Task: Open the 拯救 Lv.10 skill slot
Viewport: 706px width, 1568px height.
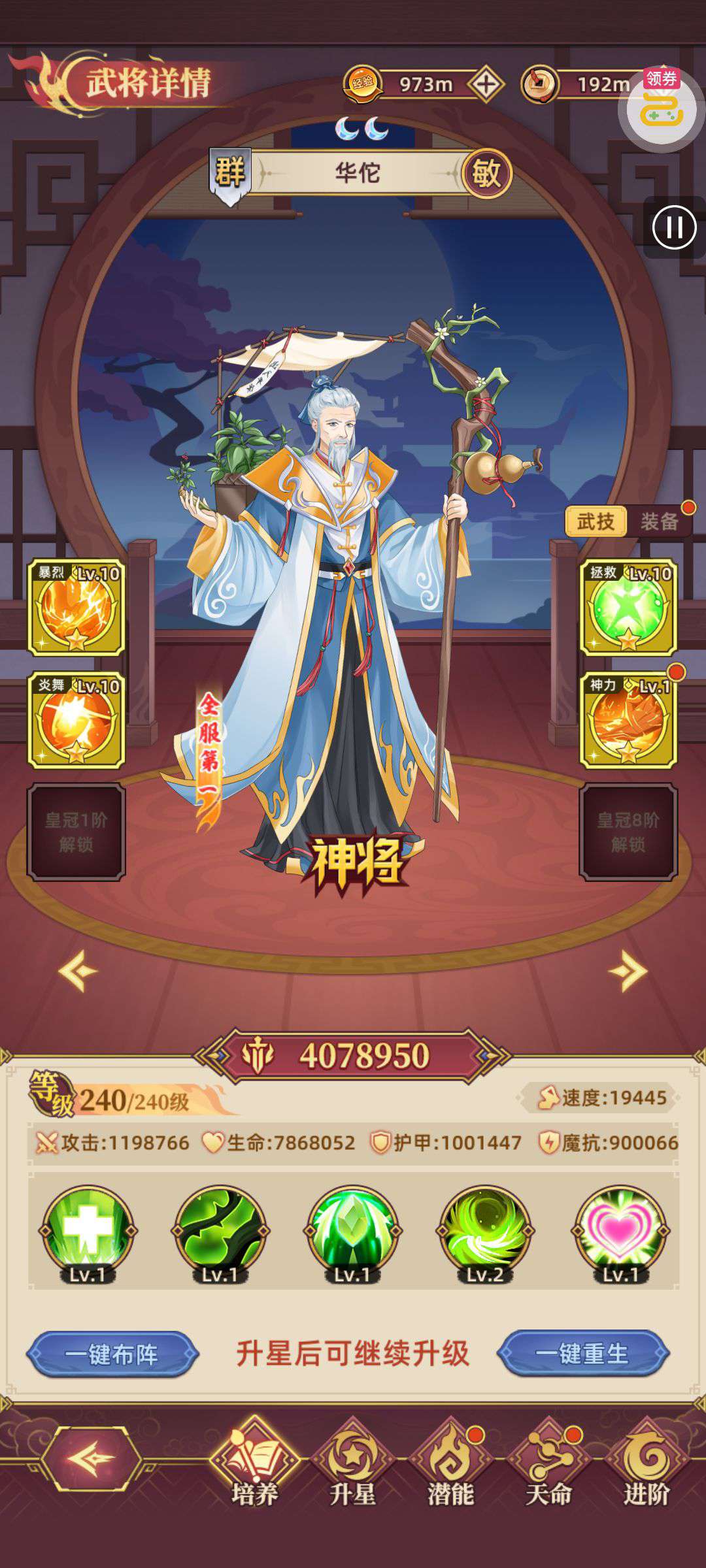Action: click(x=628, y=607)
